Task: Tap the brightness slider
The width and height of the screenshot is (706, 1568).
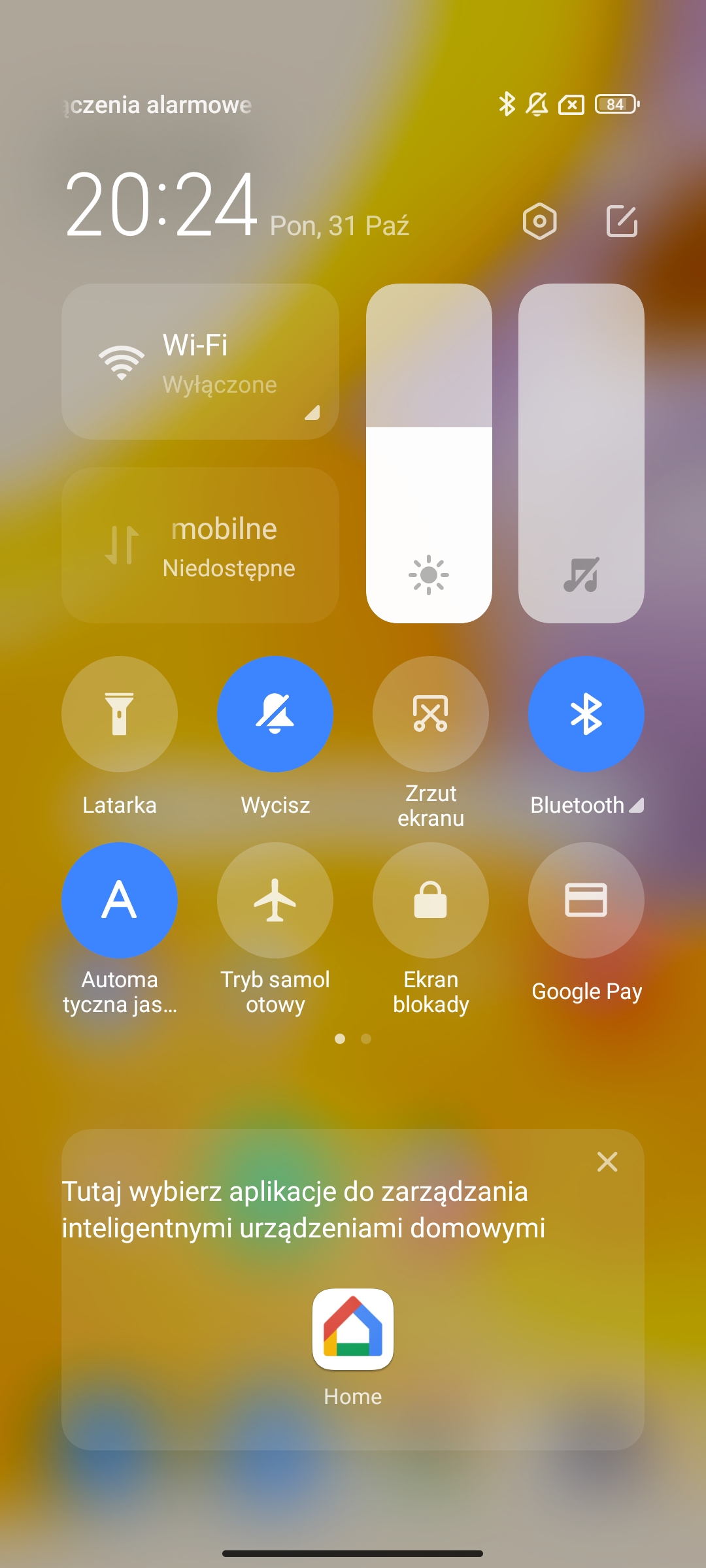Action: [429, 453]
